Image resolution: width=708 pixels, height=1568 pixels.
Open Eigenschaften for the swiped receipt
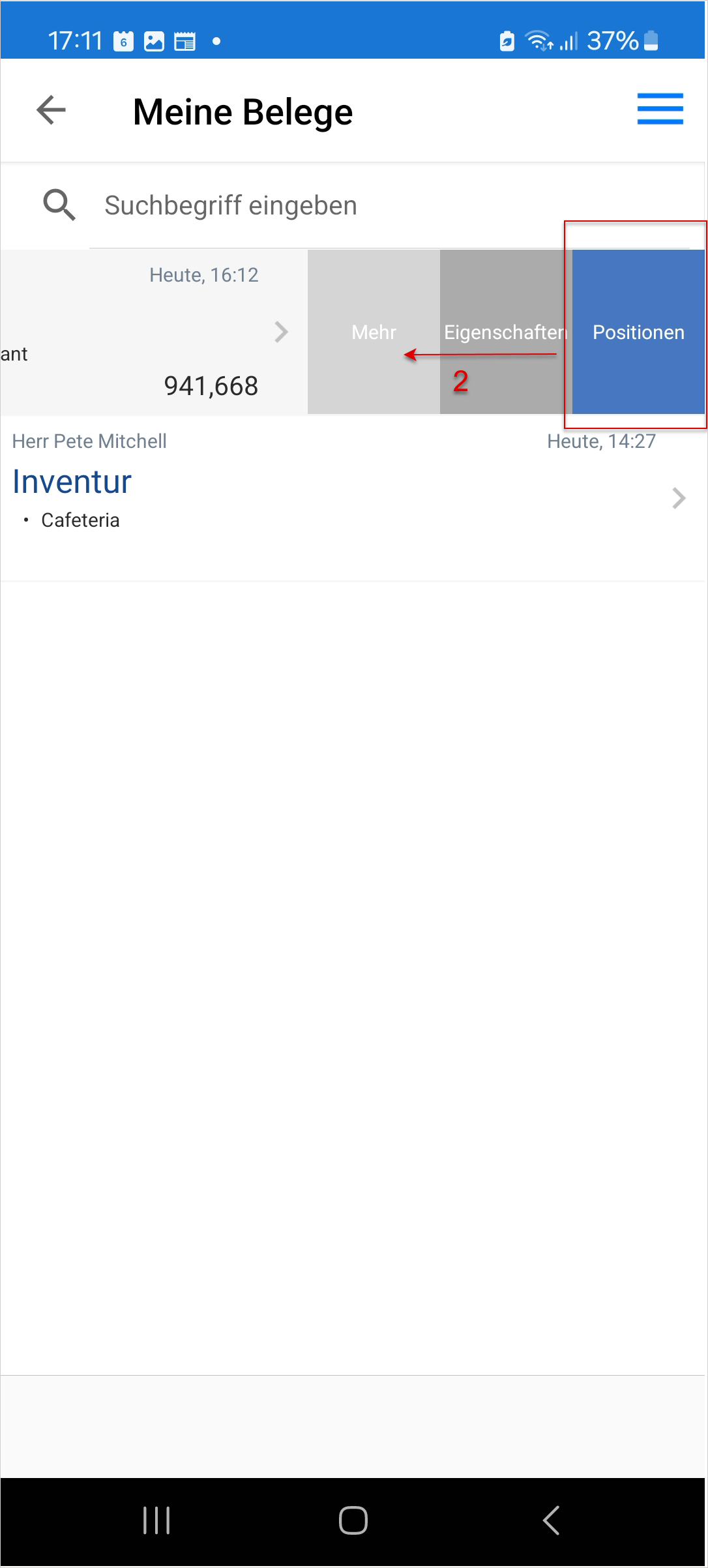(x=505, y=332)
